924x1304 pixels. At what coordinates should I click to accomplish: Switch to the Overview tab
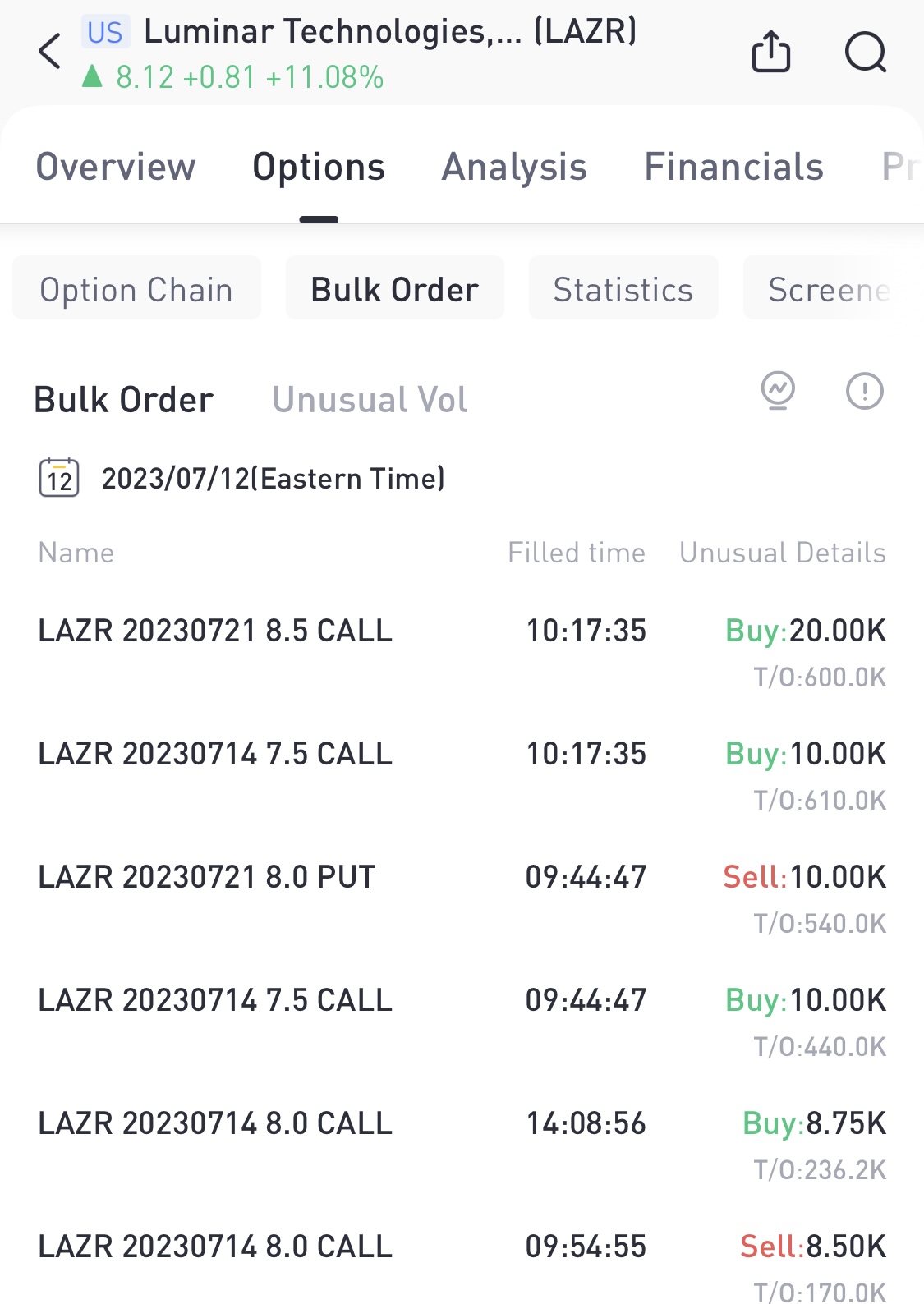pyautogui.click(x=116, y=168)
